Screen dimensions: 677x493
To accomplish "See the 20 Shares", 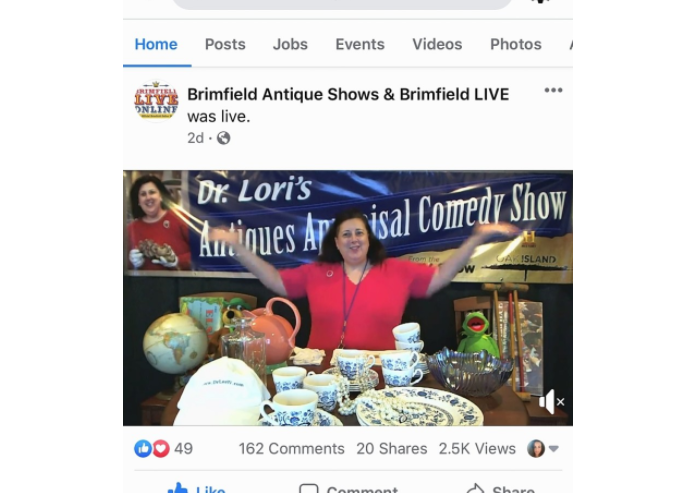I will pyautogui.click(x=392, y=448).
